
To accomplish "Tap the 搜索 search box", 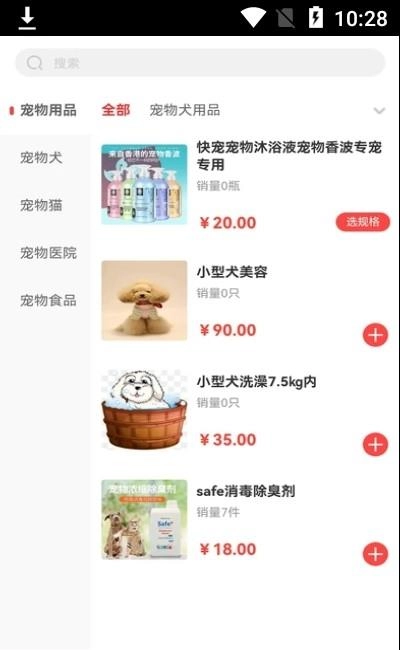I will coord(200,63).
